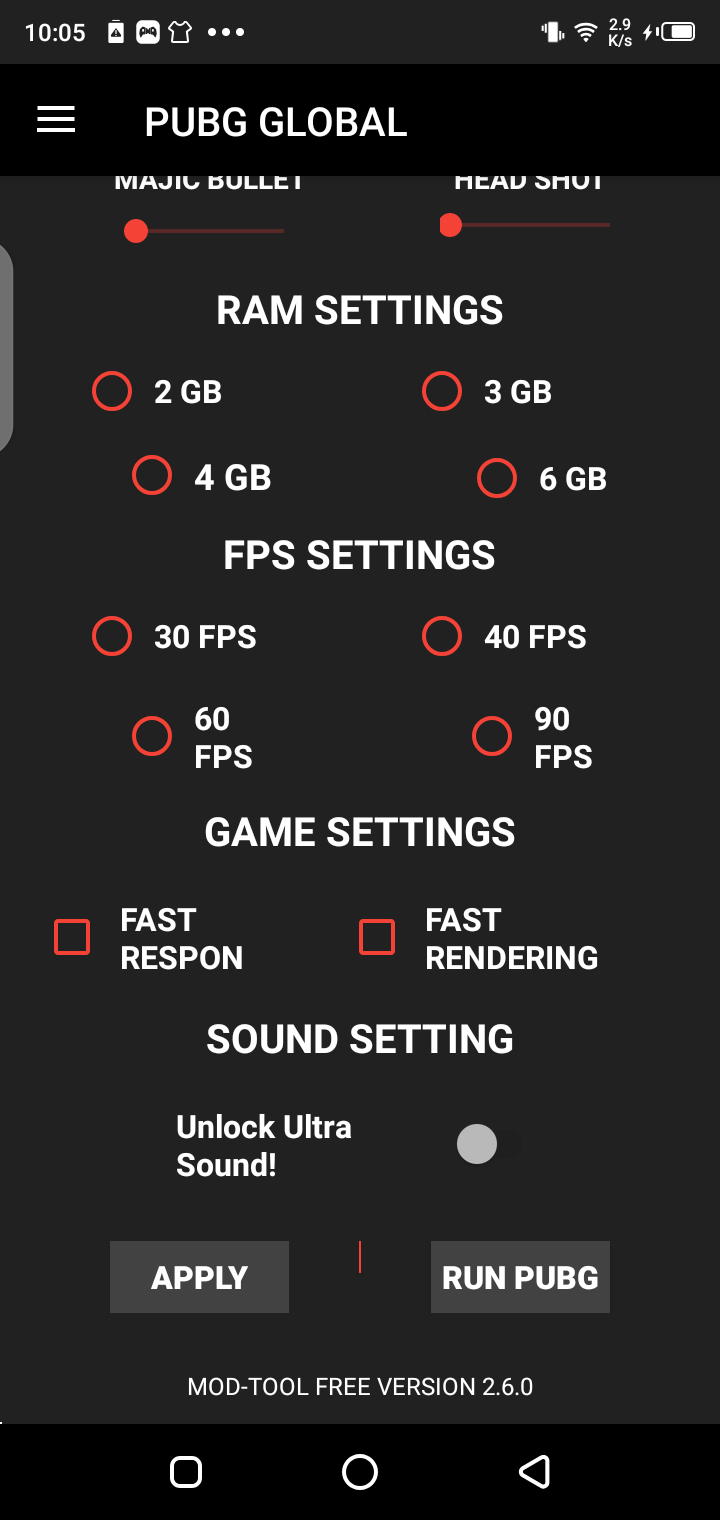The width and height of the screenshot is (720, 1520).
Task: Check the Fast Respon checkbox
Action: click(x=72, y=938)
